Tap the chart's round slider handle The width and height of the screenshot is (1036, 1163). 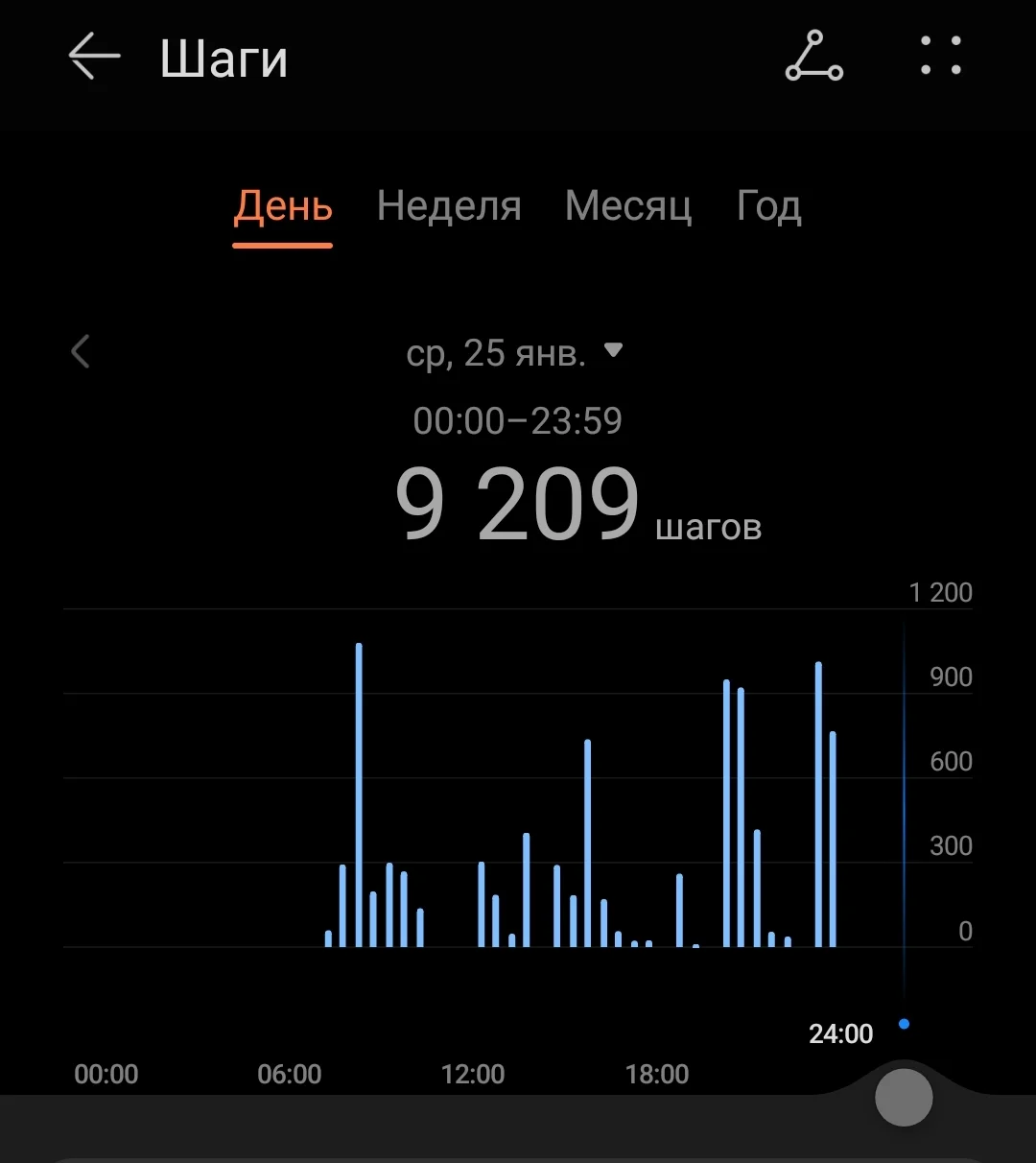tap(904, 1097)
